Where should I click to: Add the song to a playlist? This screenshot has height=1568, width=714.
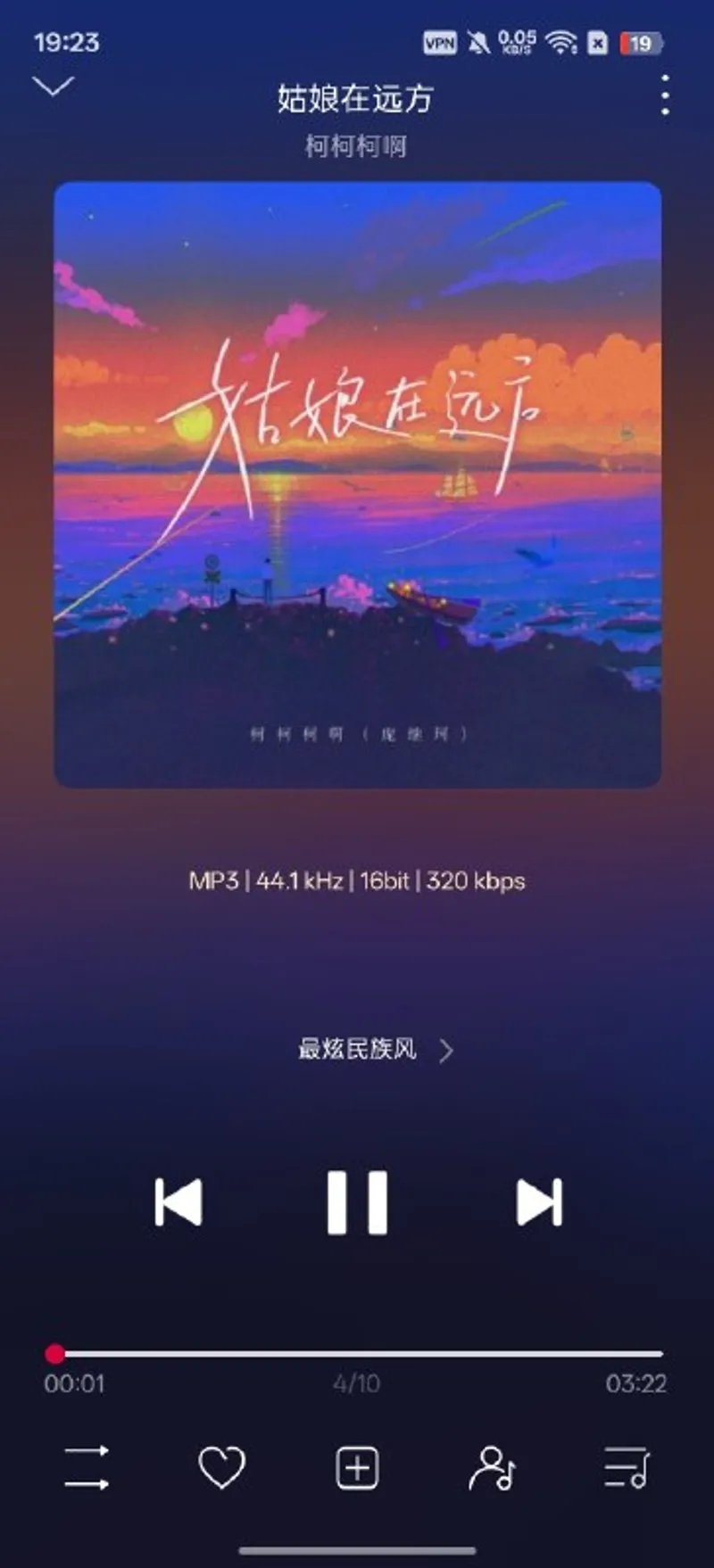pyautogui.click(x=357, y=1465)
